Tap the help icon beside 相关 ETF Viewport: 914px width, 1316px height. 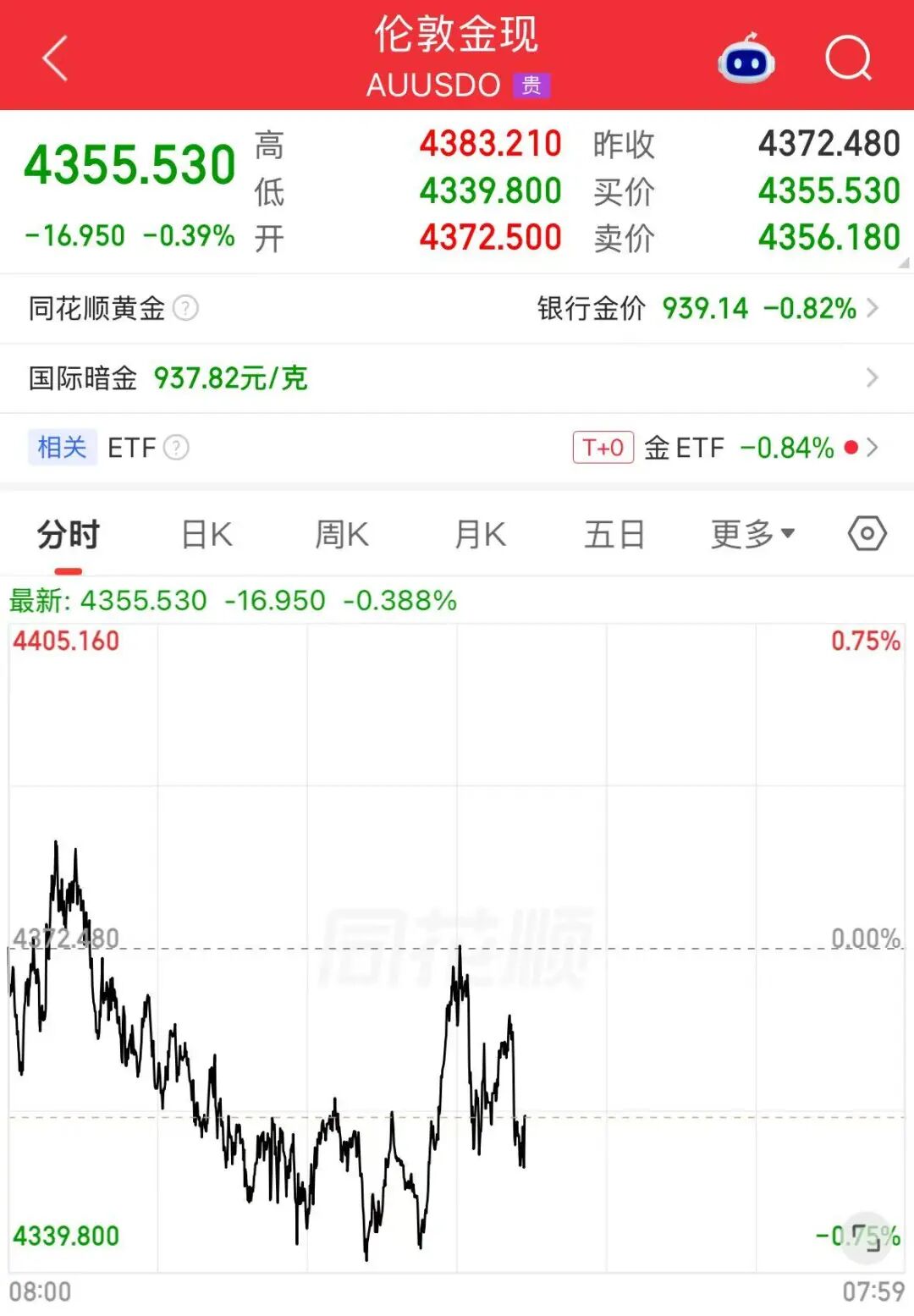(x=176, y=448)
